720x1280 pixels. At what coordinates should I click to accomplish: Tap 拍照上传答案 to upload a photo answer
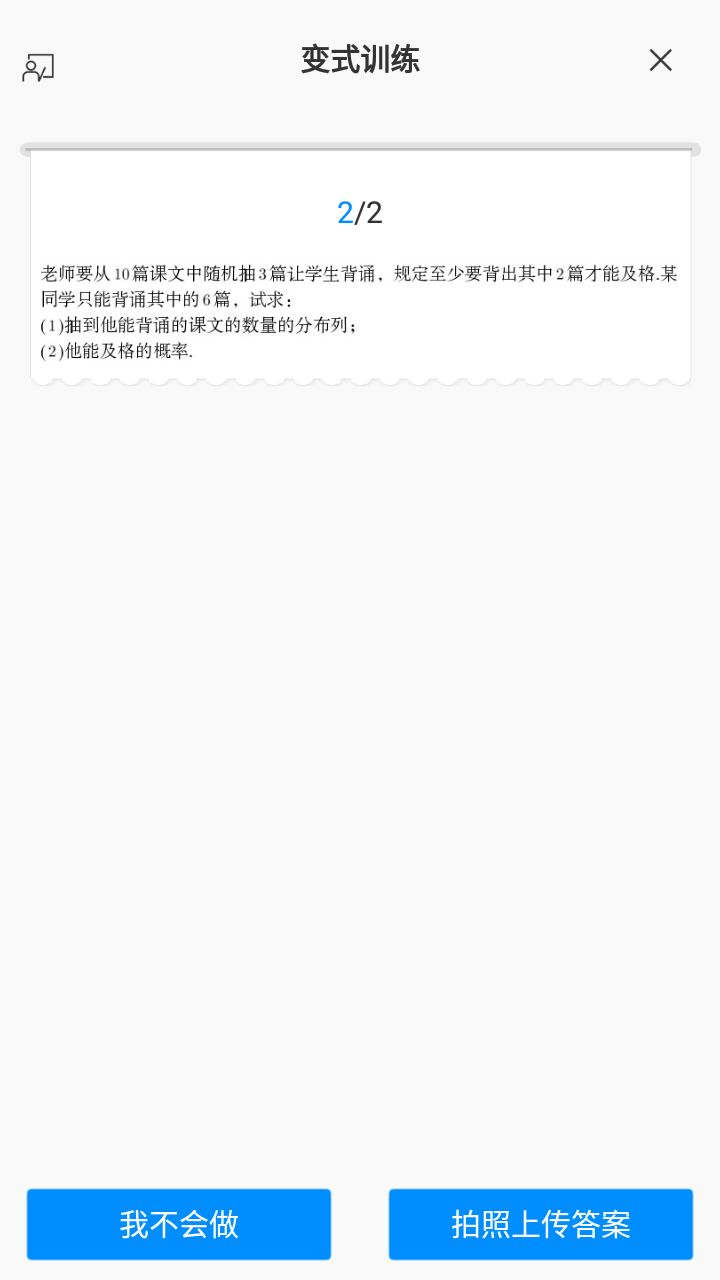click(540, 1224)
